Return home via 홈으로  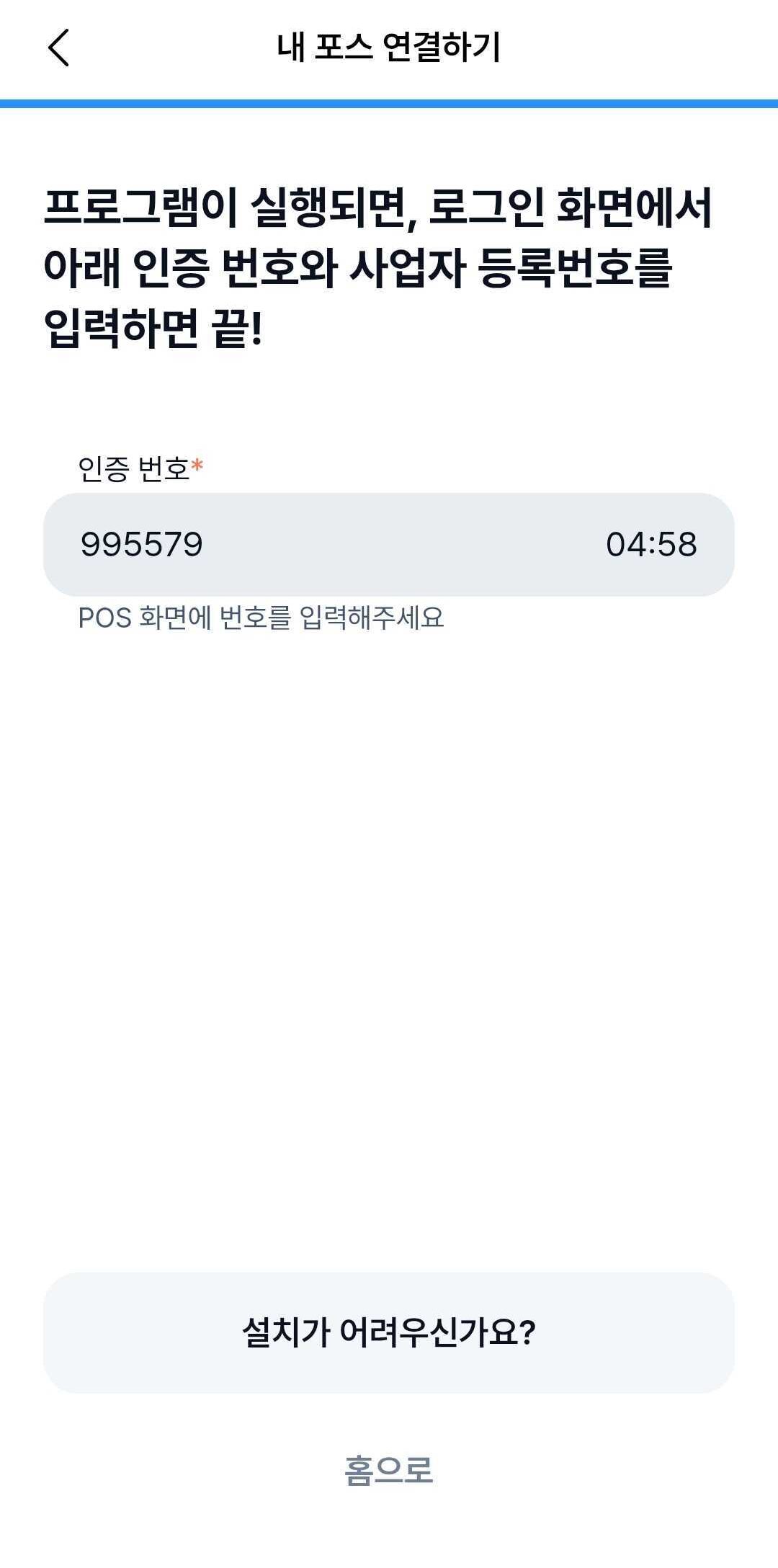pos(389,1471)
